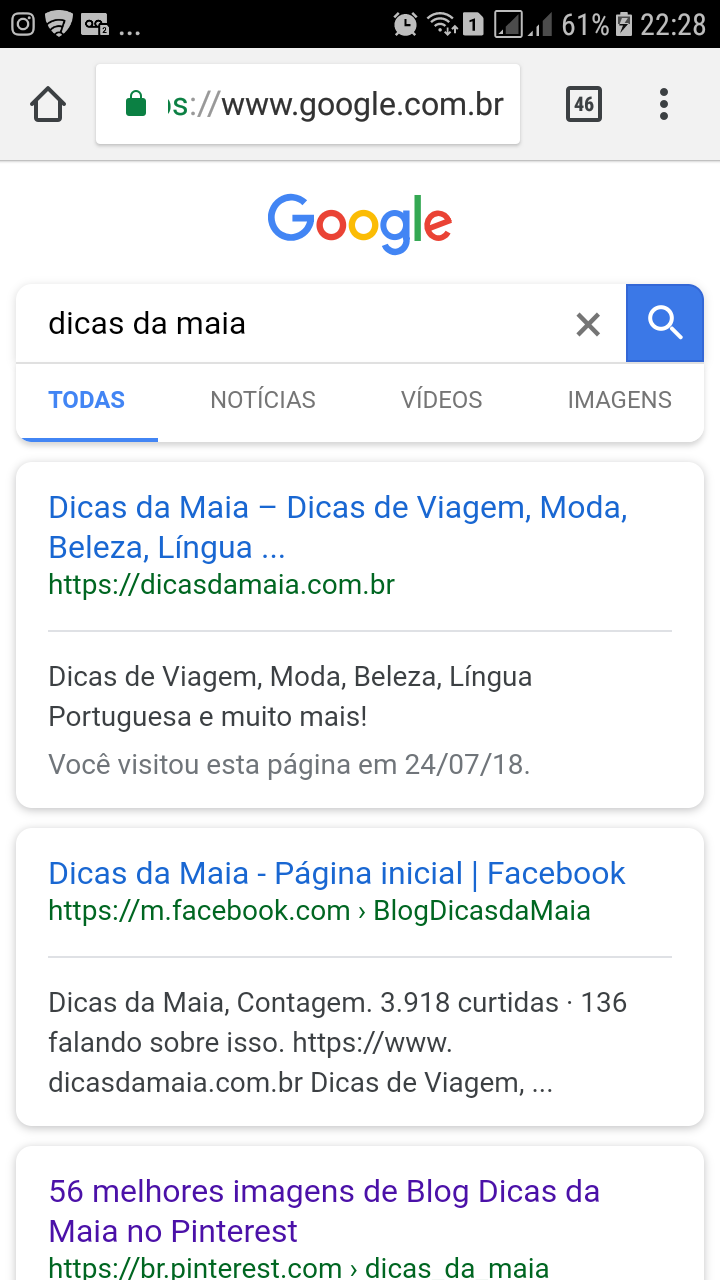The width and height of the screenshot is (720, 1280).
Task: Open the IMAGENS results tab
Action: (x=620, y=399)
